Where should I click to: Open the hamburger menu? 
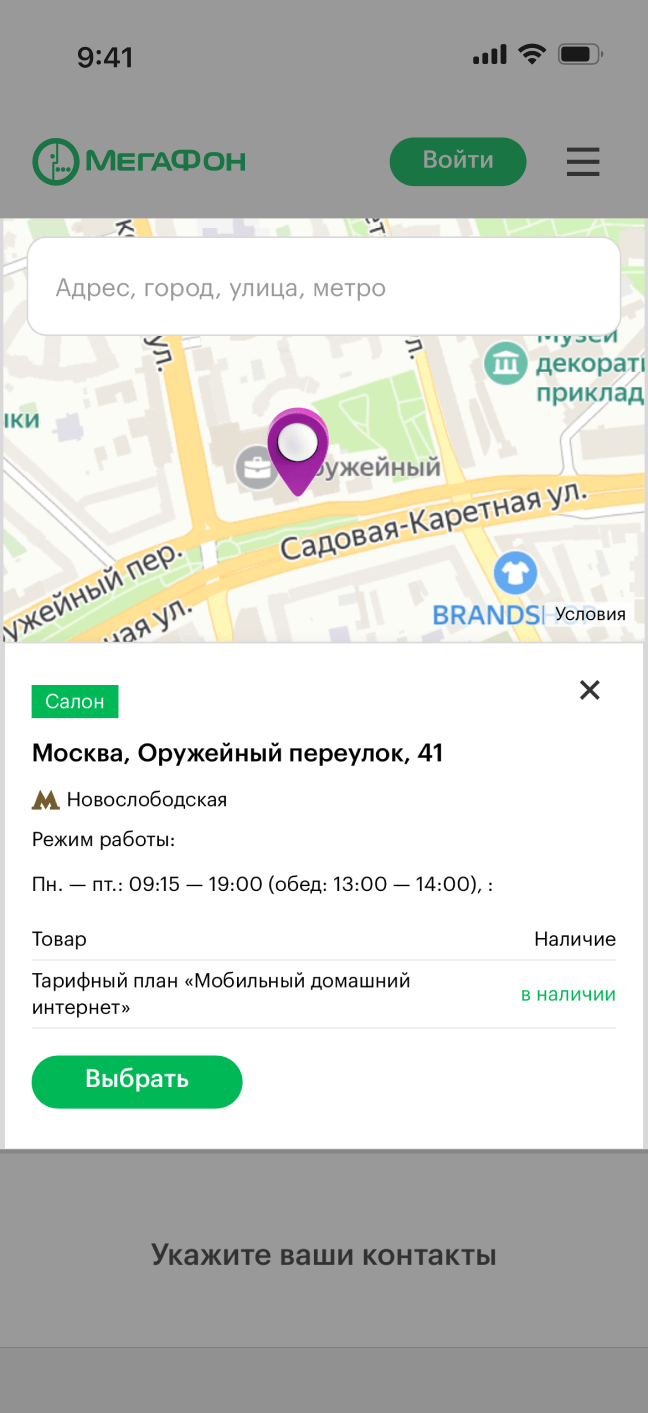click(583, 162)
